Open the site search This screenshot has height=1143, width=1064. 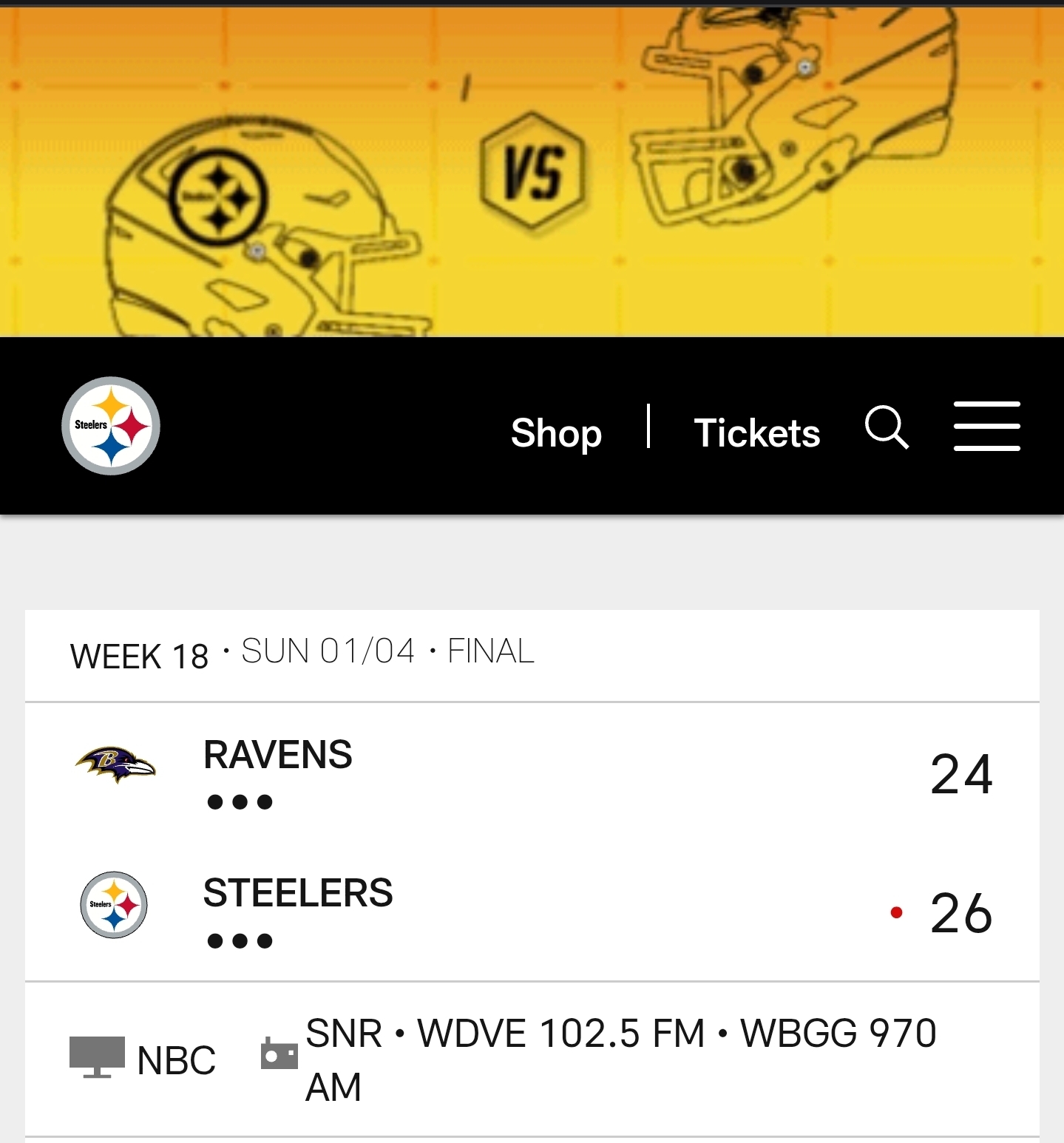pos(886,427)
